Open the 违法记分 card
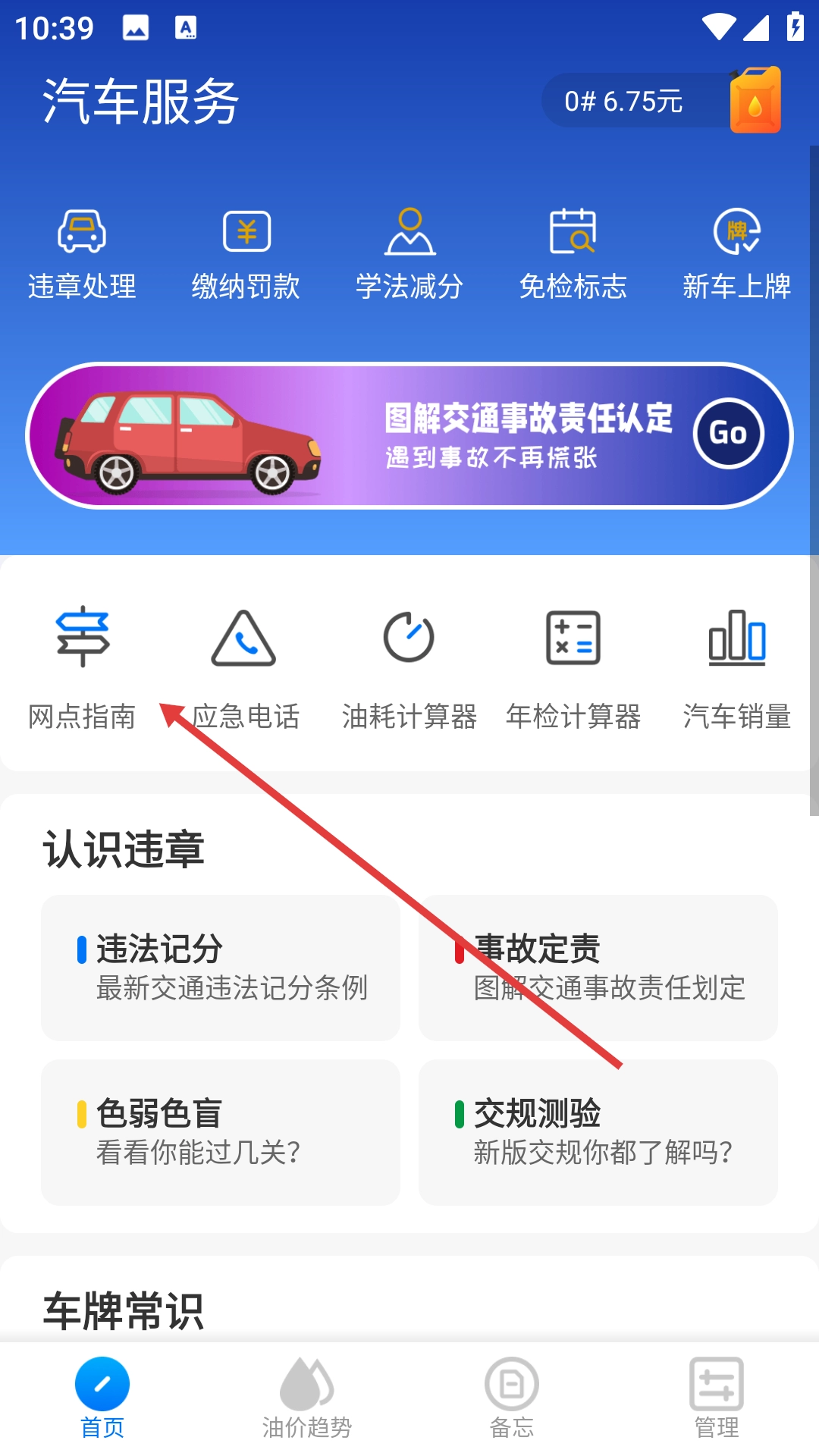The height and width of the screenshot is (1456, 819). (x=221, y=968)
